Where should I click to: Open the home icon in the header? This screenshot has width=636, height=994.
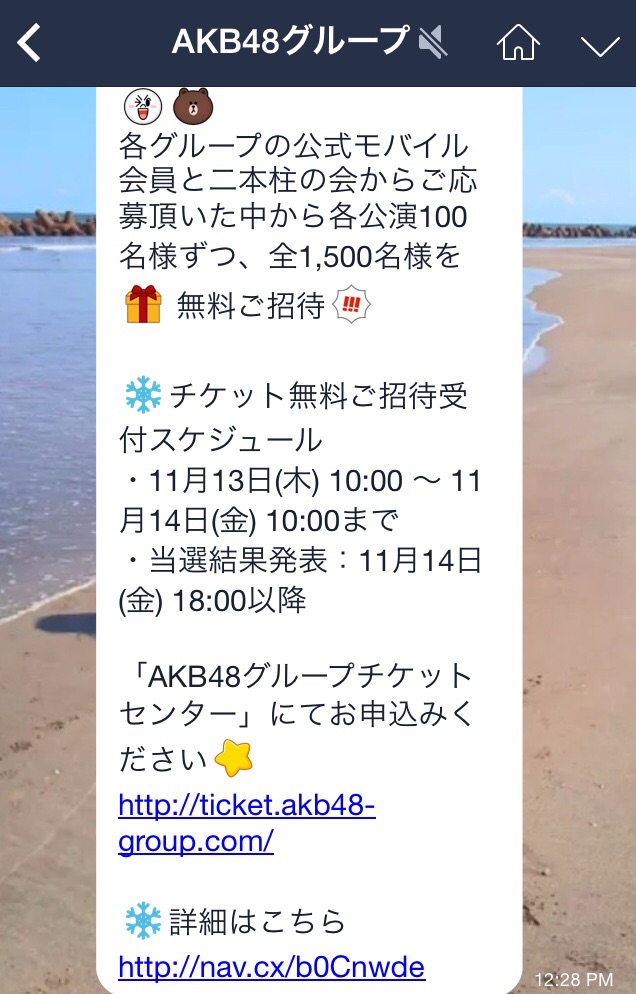coord(518,42)
